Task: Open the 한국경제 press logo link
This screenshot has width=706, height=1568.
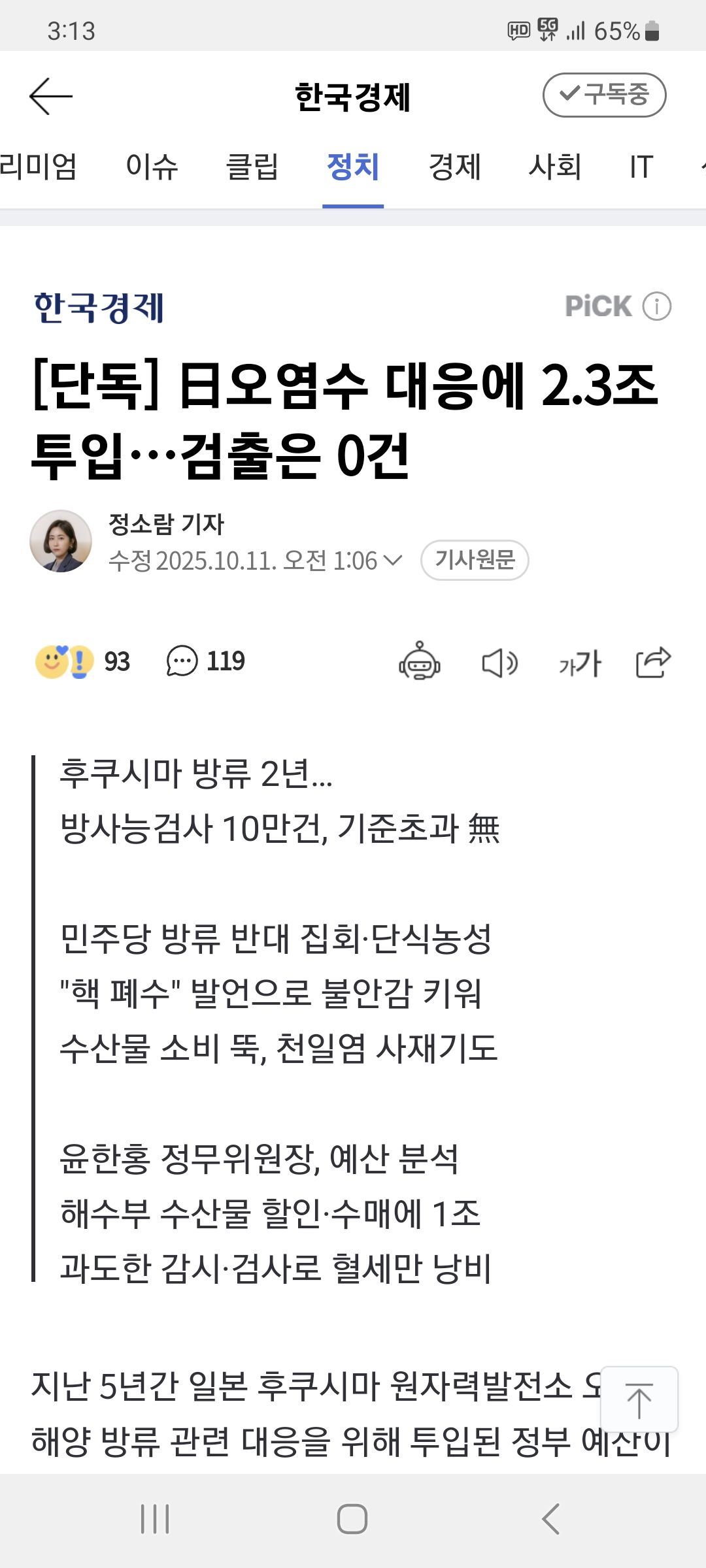Action: pos(99,308)
